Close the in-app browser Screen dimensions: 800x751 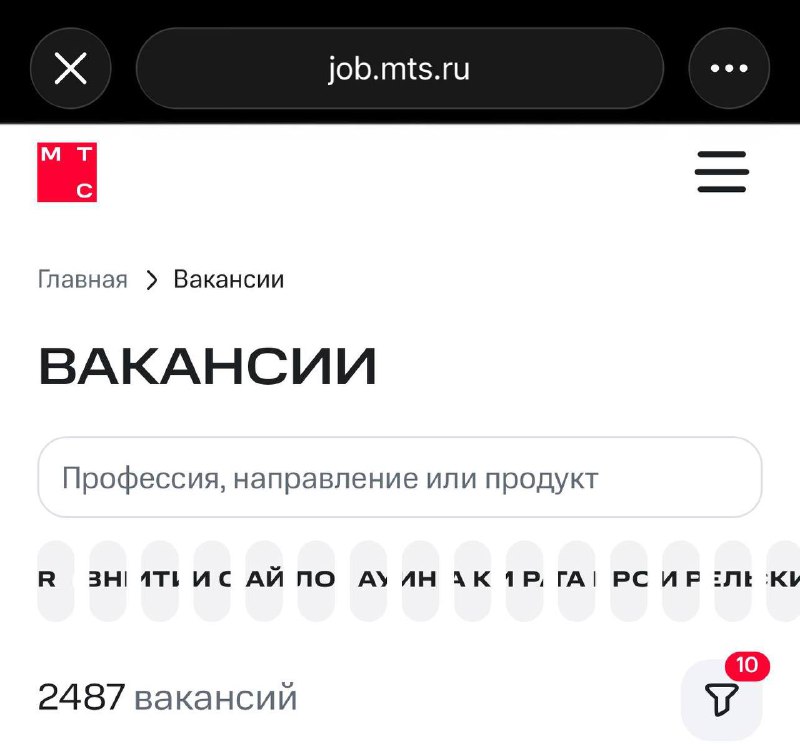click(x=70, y=69)
